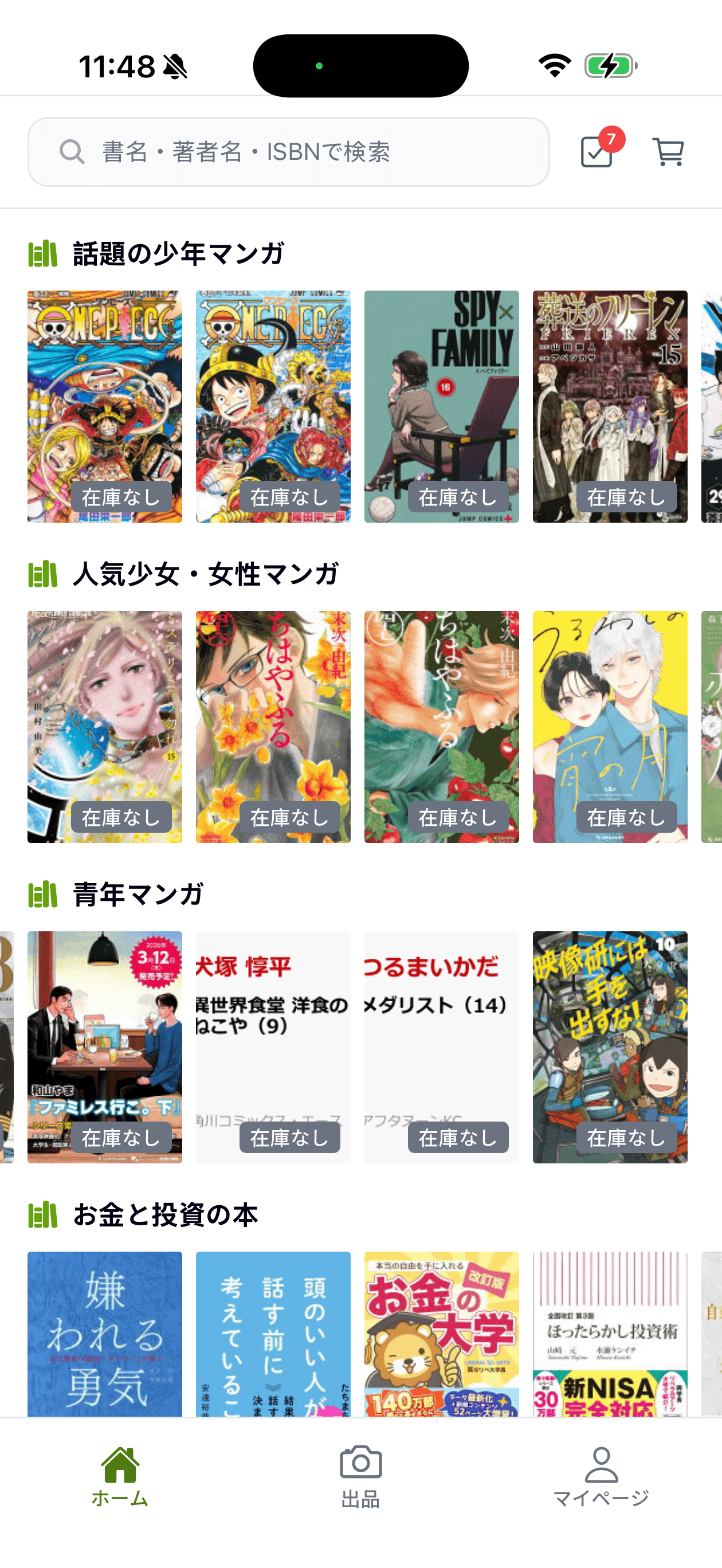Image resolution: width=722 pixels, height=1568 pixels.
Task: Open the book search field
Action: coord(288,151)
